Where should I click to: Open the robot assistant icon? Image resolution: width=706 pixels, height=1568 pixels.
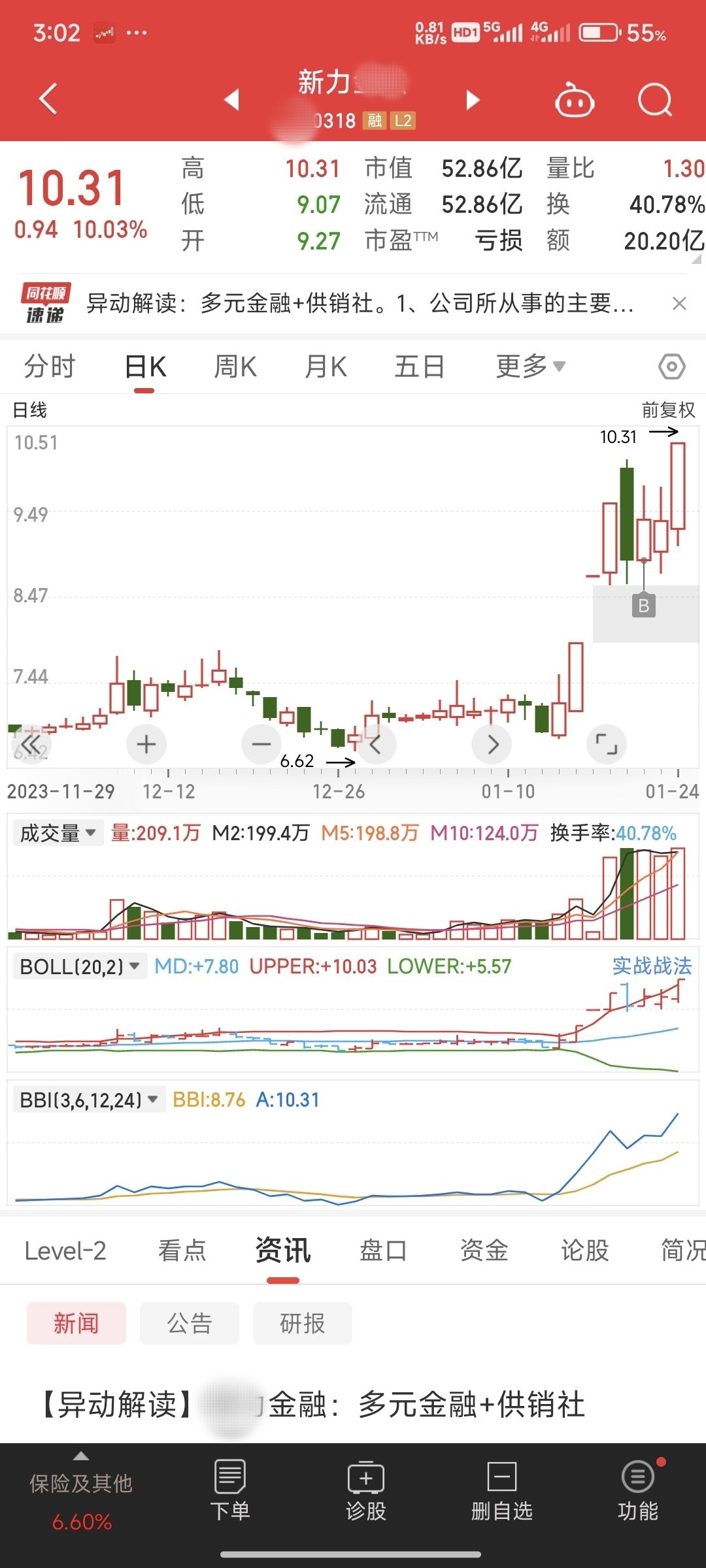(574, 101)
